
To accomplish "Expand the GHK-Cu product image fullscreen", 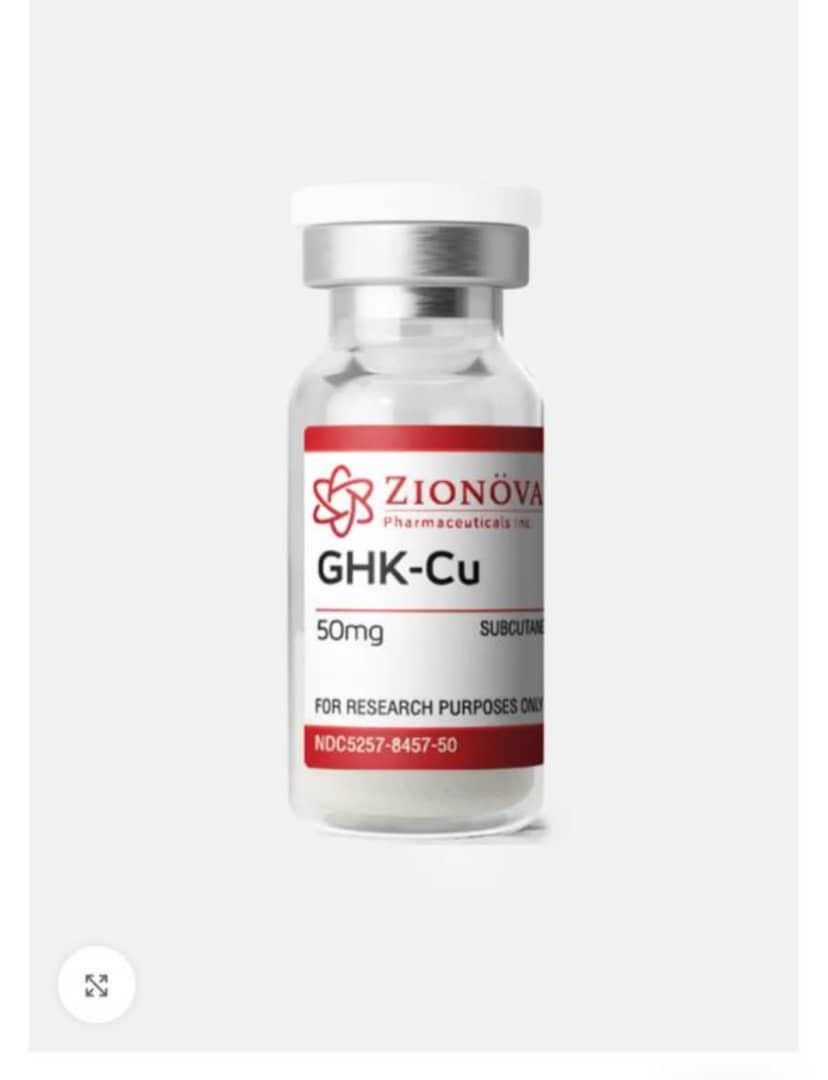I will 96,985.
